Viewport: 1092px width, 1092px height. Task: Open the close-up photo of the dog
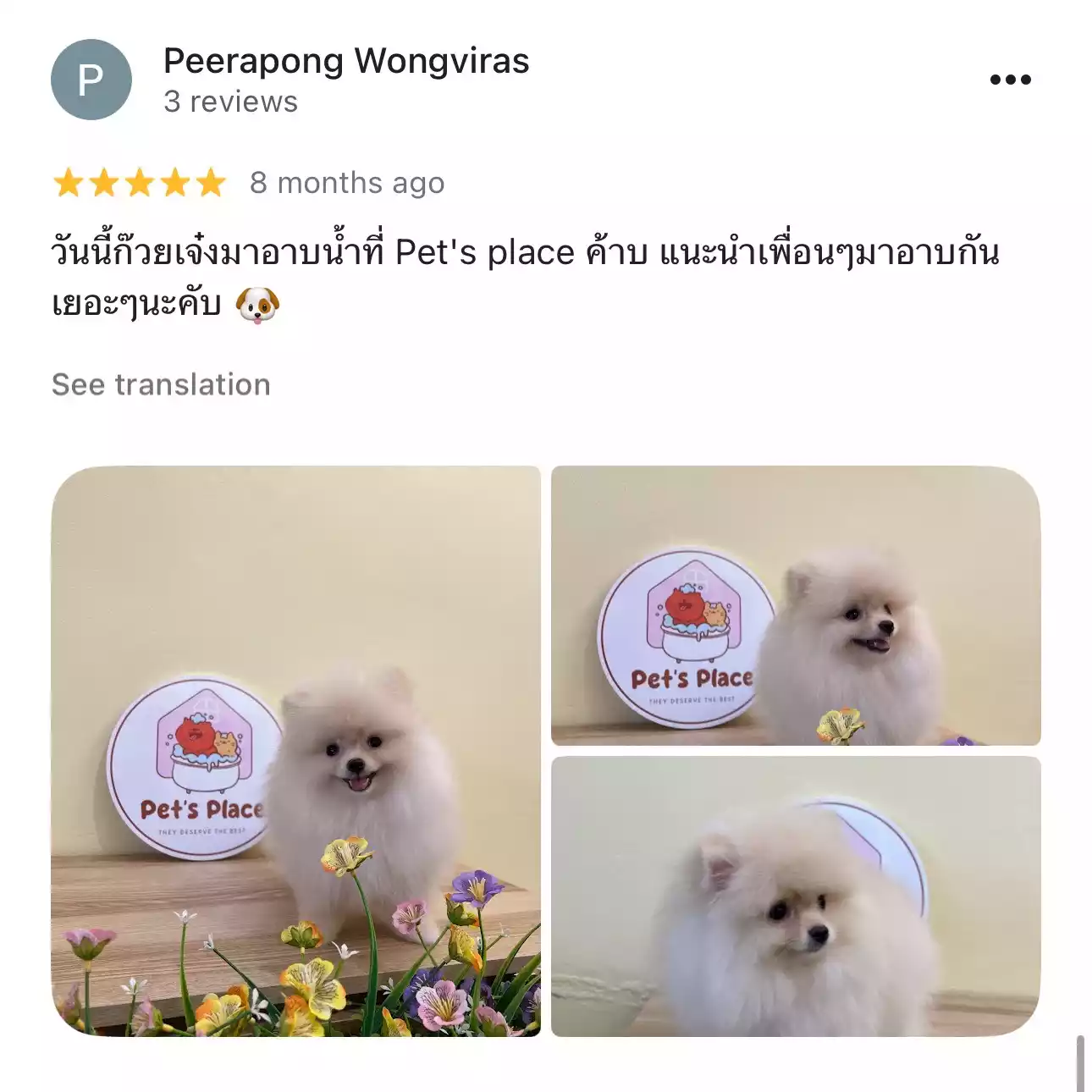(795, 896)
